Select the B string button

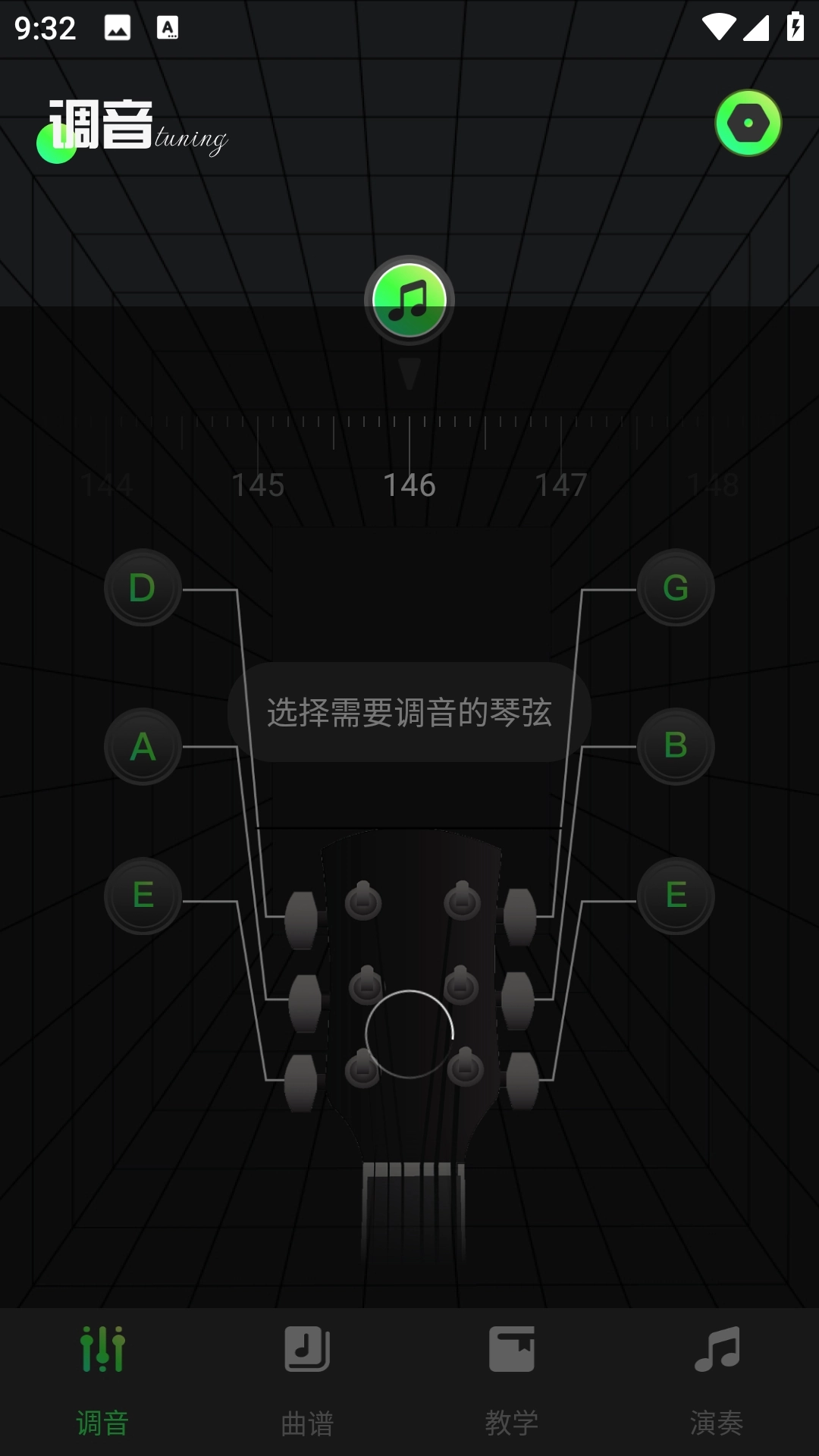tap(676, 747)
